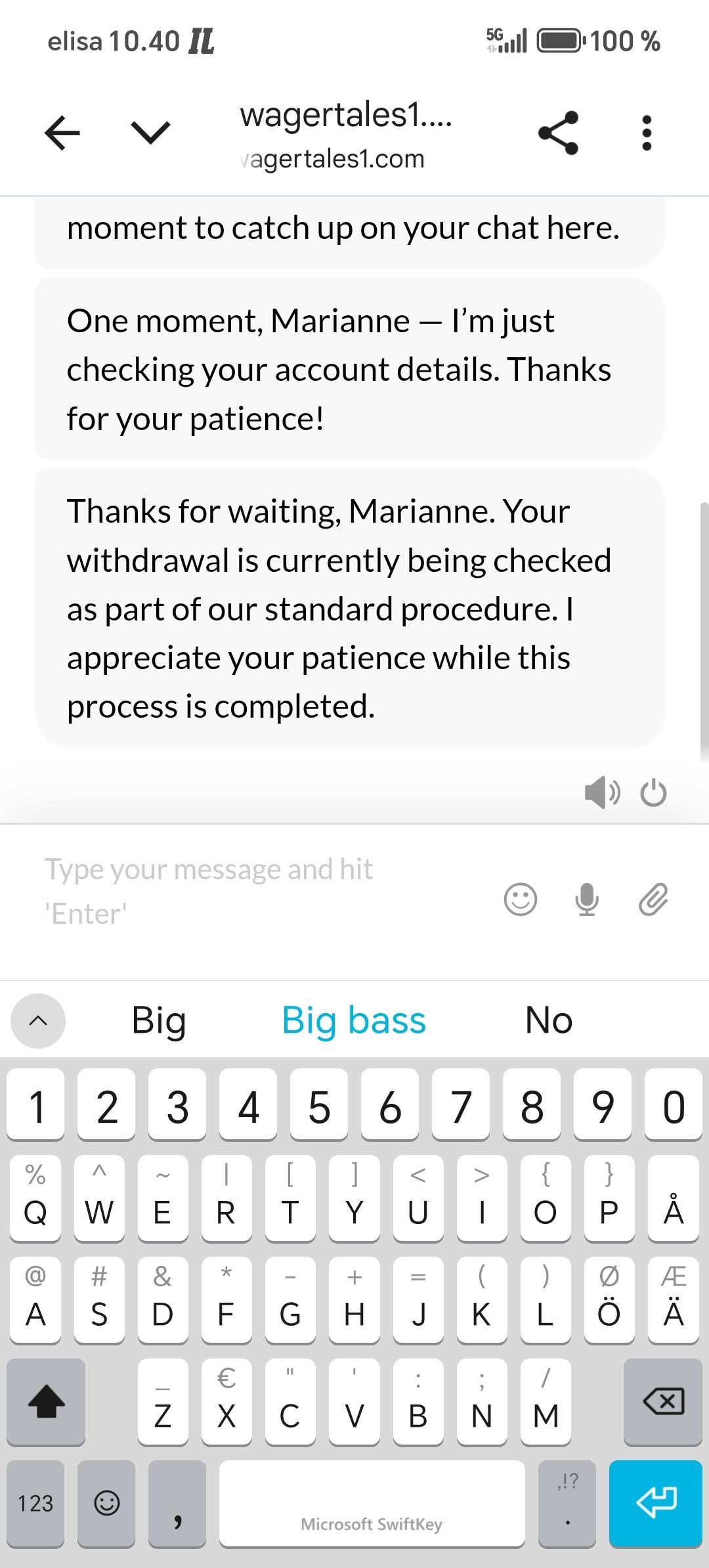This screenshot has width=709, height=1568.
Task: Choose the "Big bass" keyboard suggestion
Action: click(354, 1020)
